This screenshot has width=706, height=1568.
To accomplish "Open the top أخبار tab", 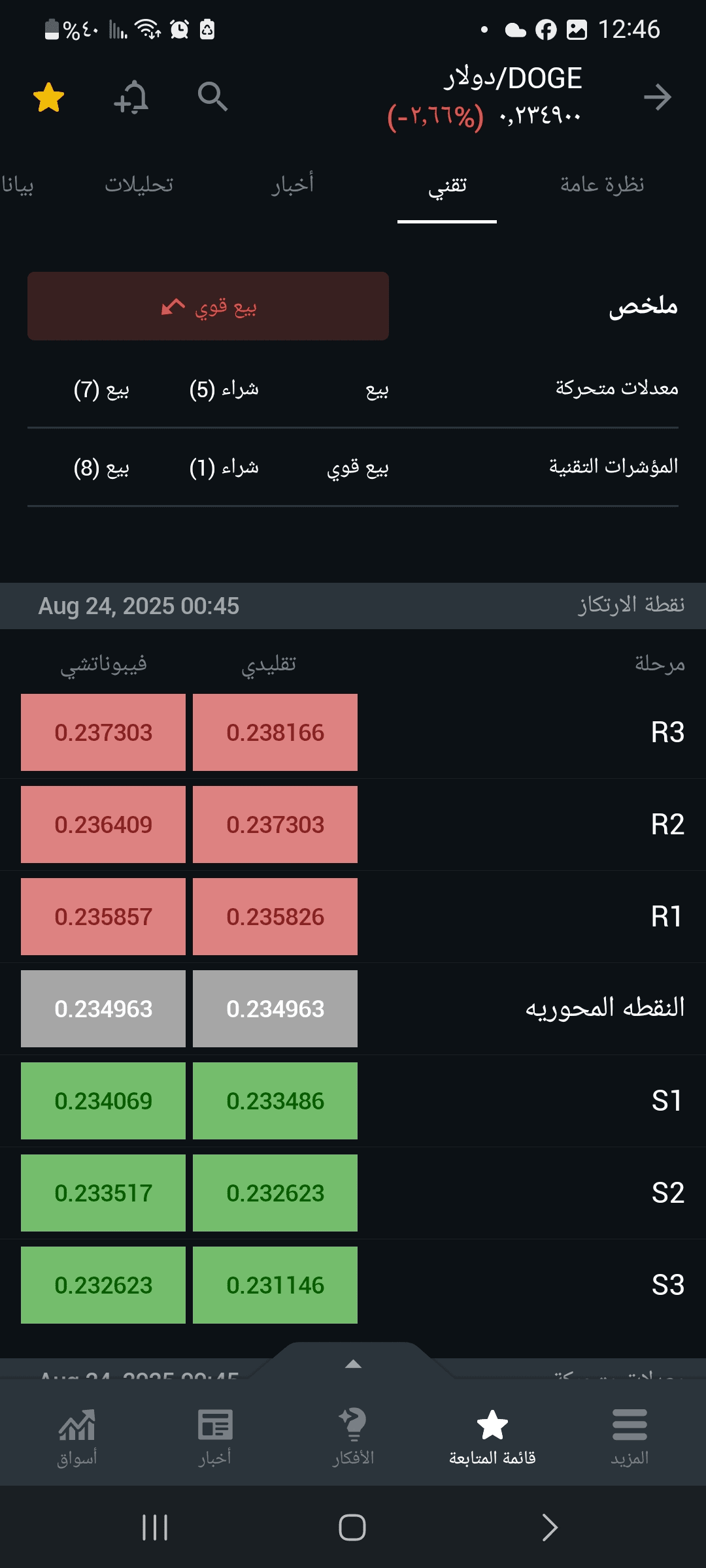I will [x=292, y=185].
